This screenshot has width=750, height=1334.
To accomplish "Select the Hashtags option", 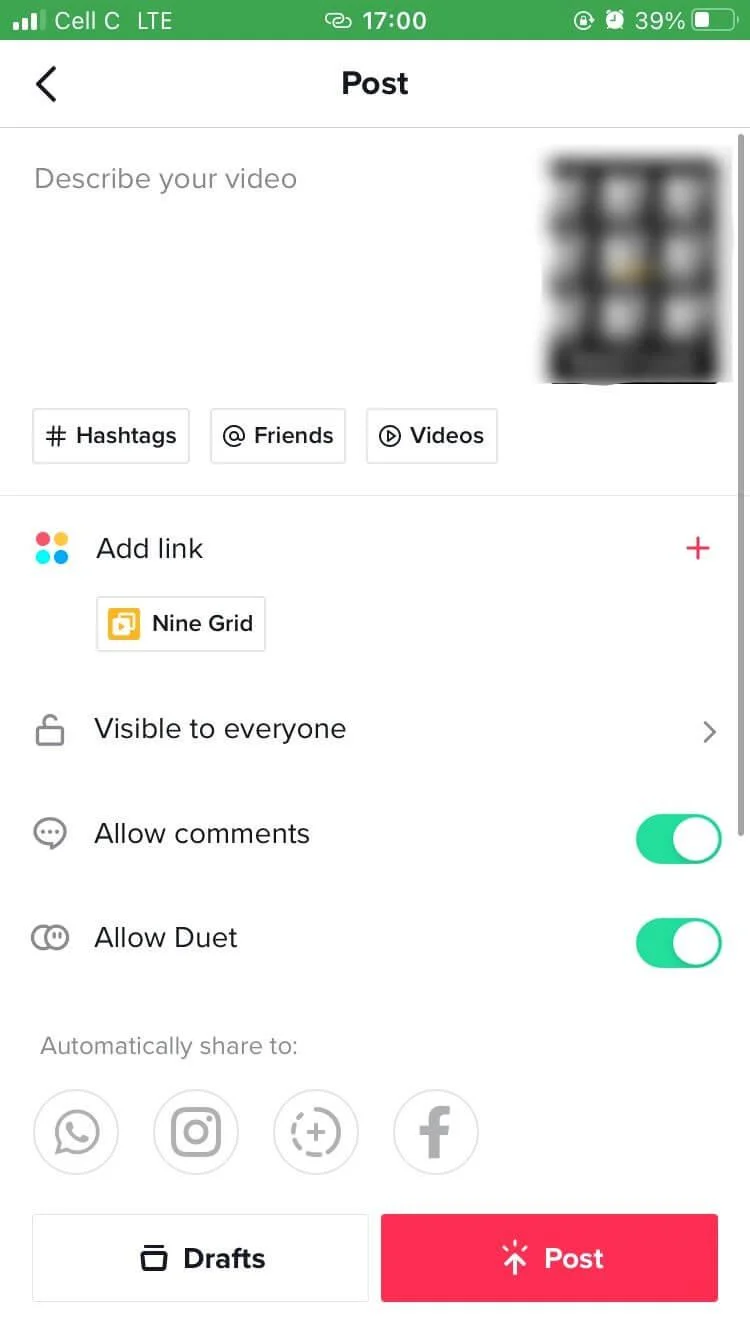I will coord(110,436).
